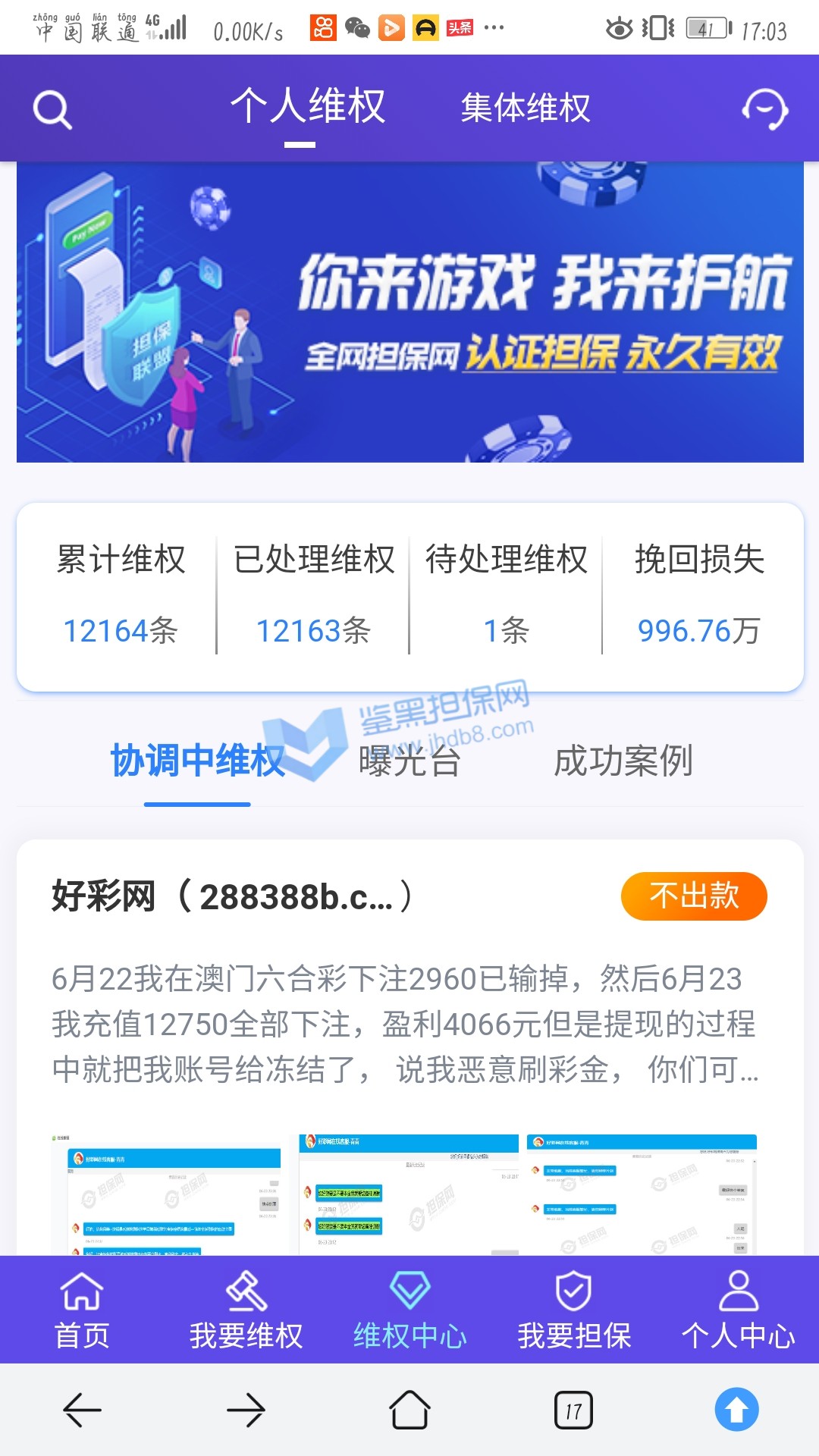Open the 你来游戏 我来护航 banner

pos(409,312)
